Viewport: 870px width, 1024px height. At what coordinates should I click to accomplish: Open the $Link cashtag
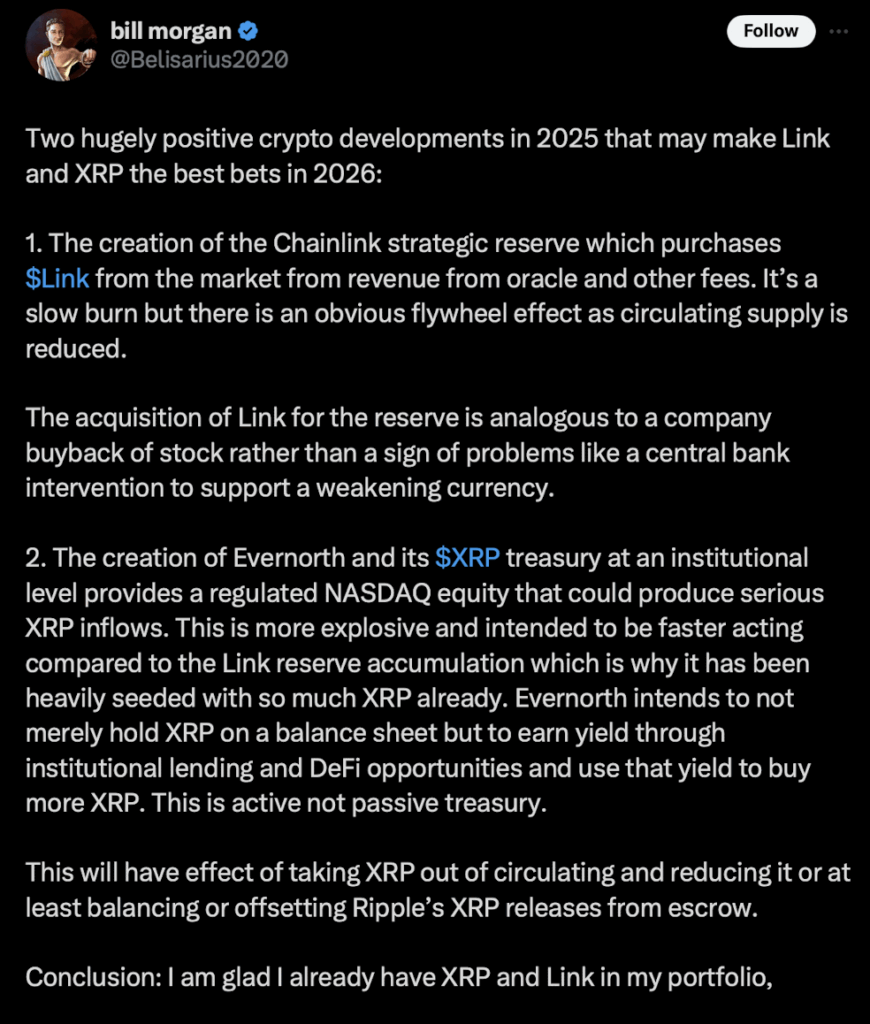click(57, 277)
